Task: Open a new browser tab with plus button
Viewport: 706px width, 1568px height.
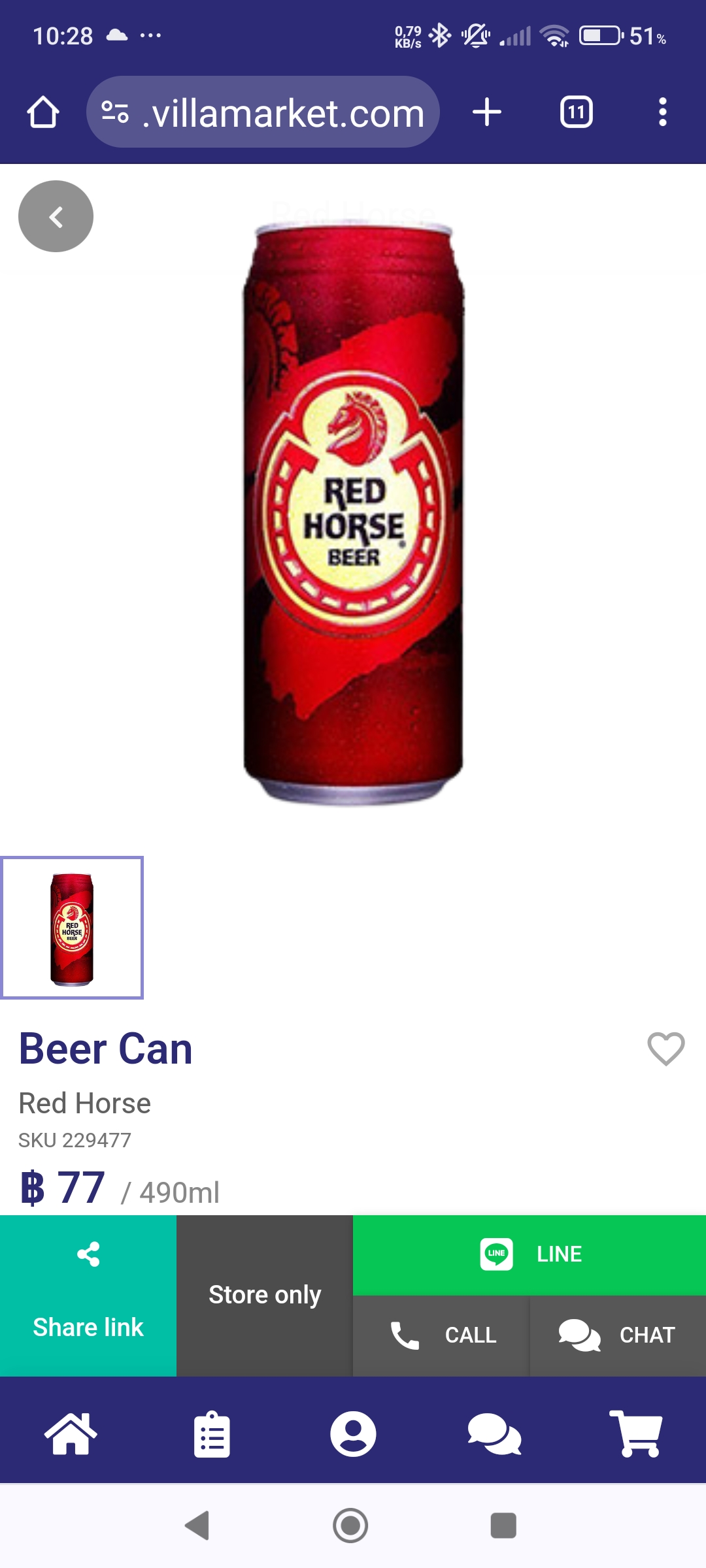Action: [x=486, y=112]
